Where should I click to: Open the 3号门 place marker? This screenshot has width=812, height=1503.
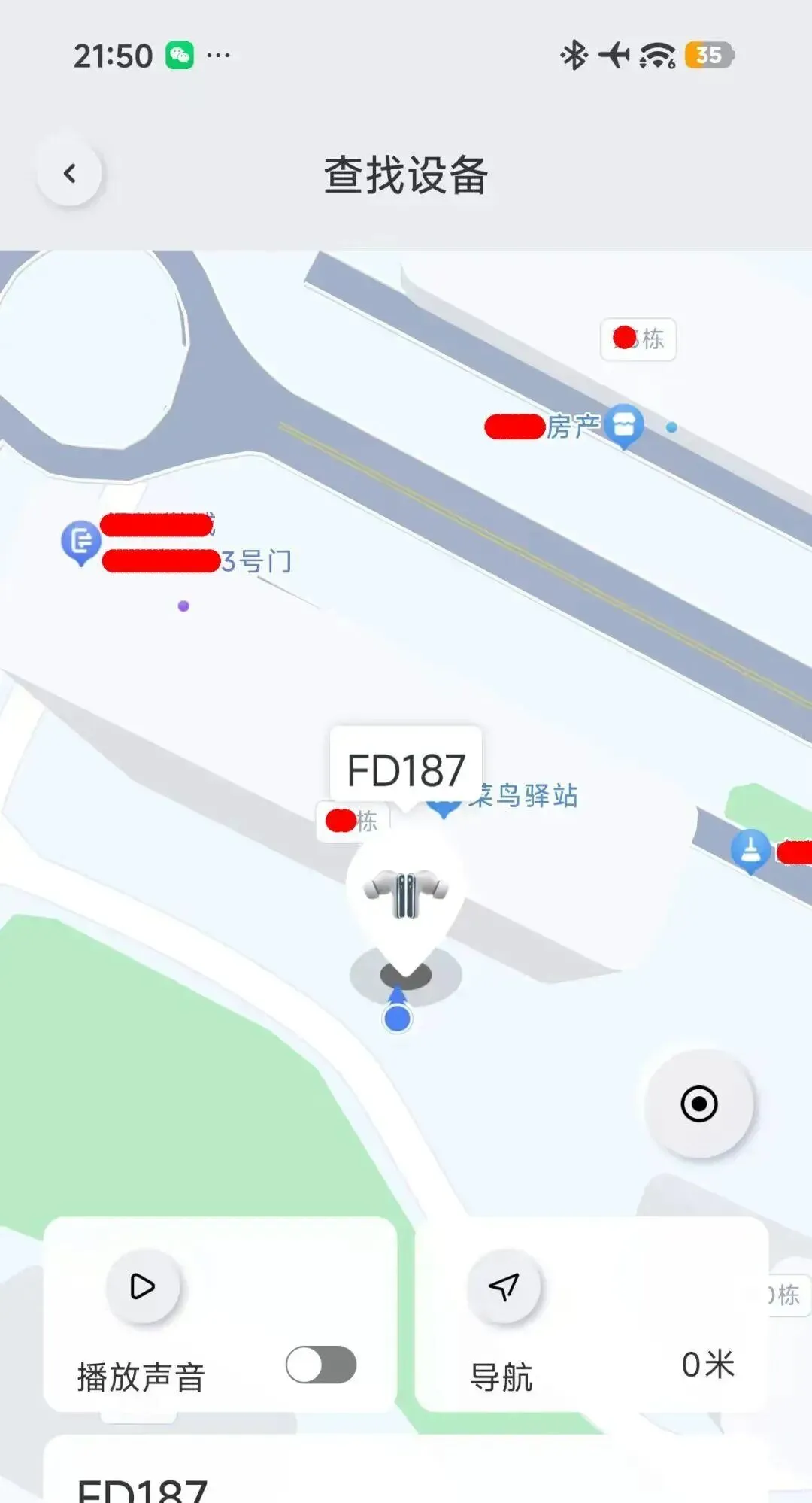[x=81, y=542]
